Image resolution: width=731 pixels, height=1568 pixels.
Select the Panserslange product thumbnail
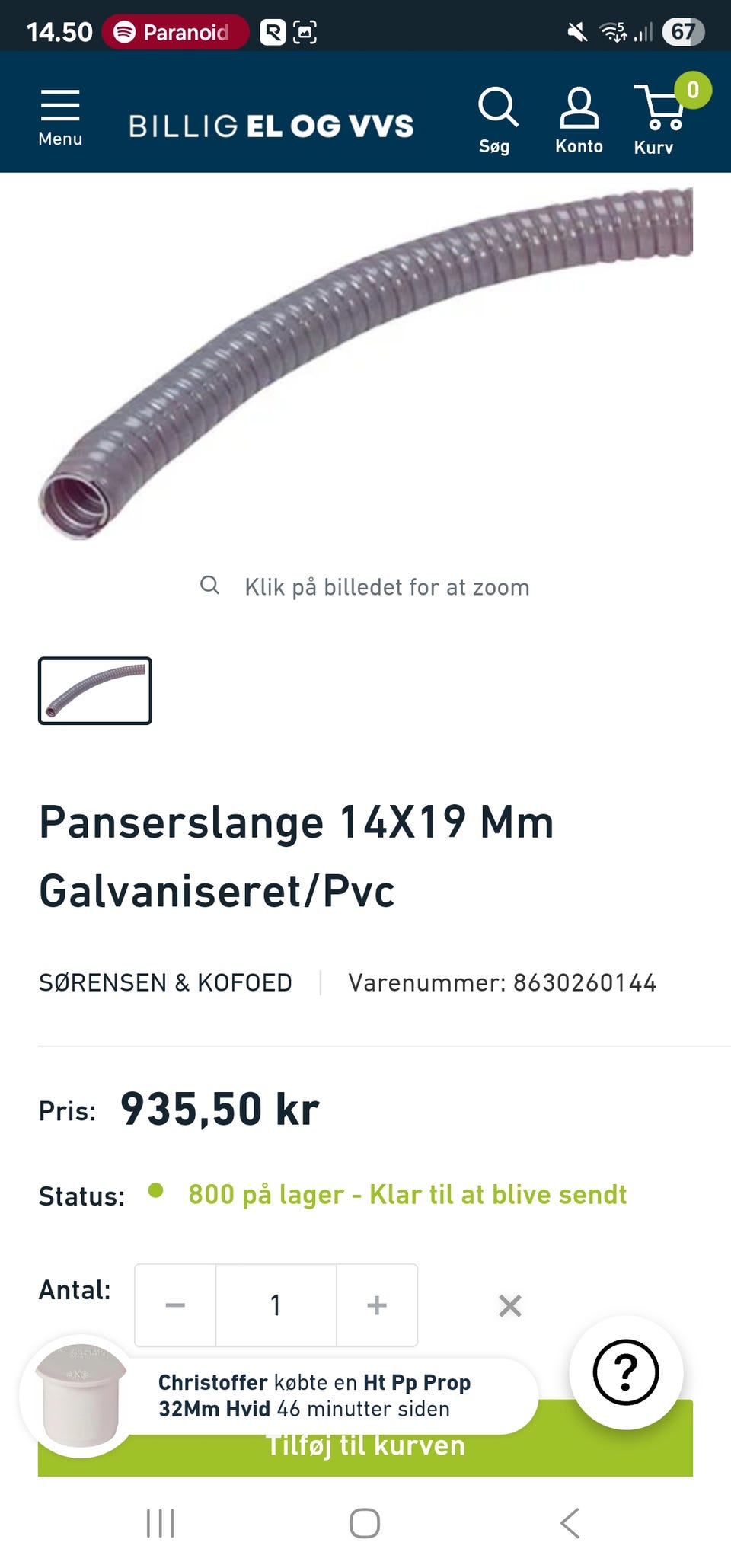94,690
